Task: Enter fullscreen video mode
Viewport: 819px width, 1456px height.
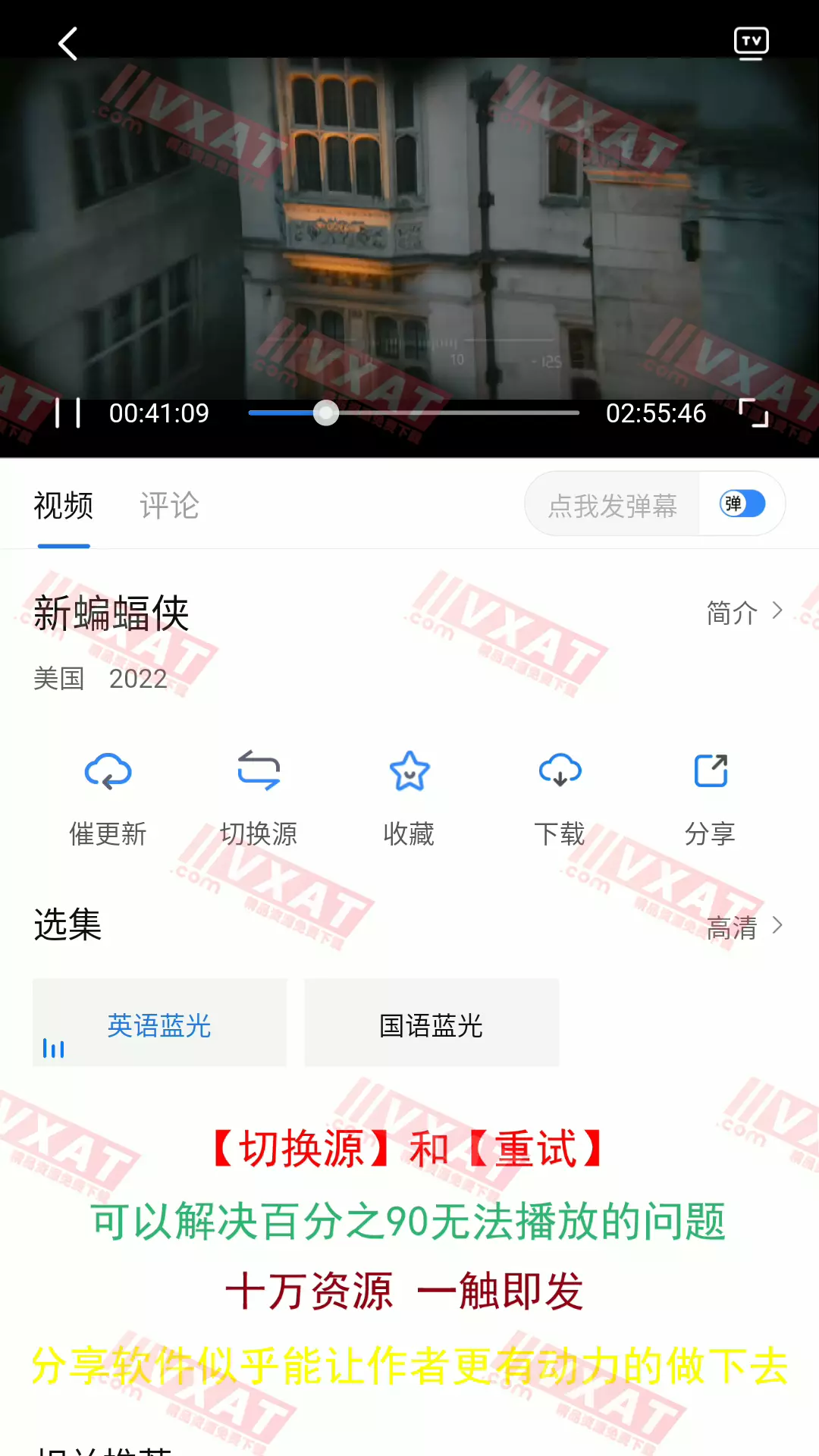Action: click(x=753, y=413)
